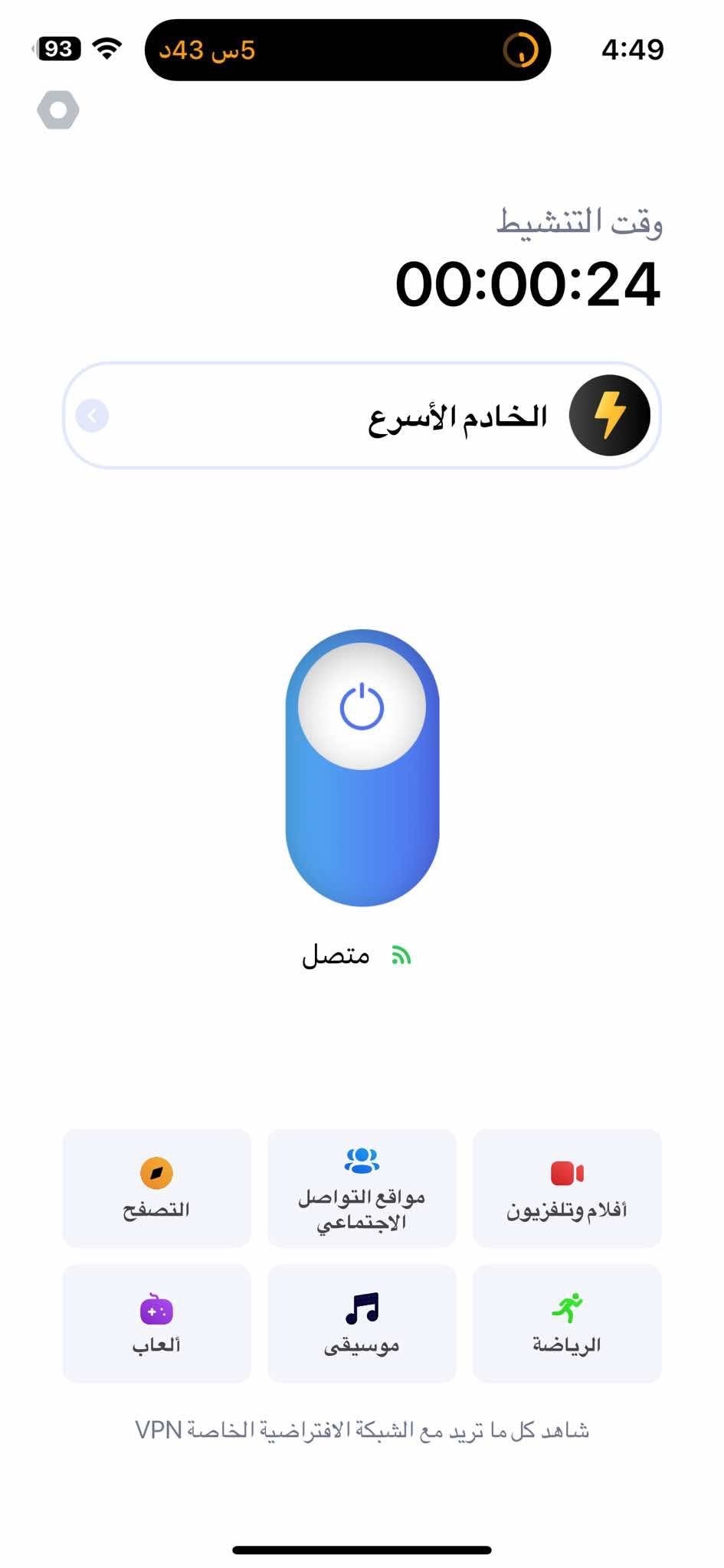Select the compass icon for التصفح browsing
Viewport: 724px width, 1568px height.
156,1174
